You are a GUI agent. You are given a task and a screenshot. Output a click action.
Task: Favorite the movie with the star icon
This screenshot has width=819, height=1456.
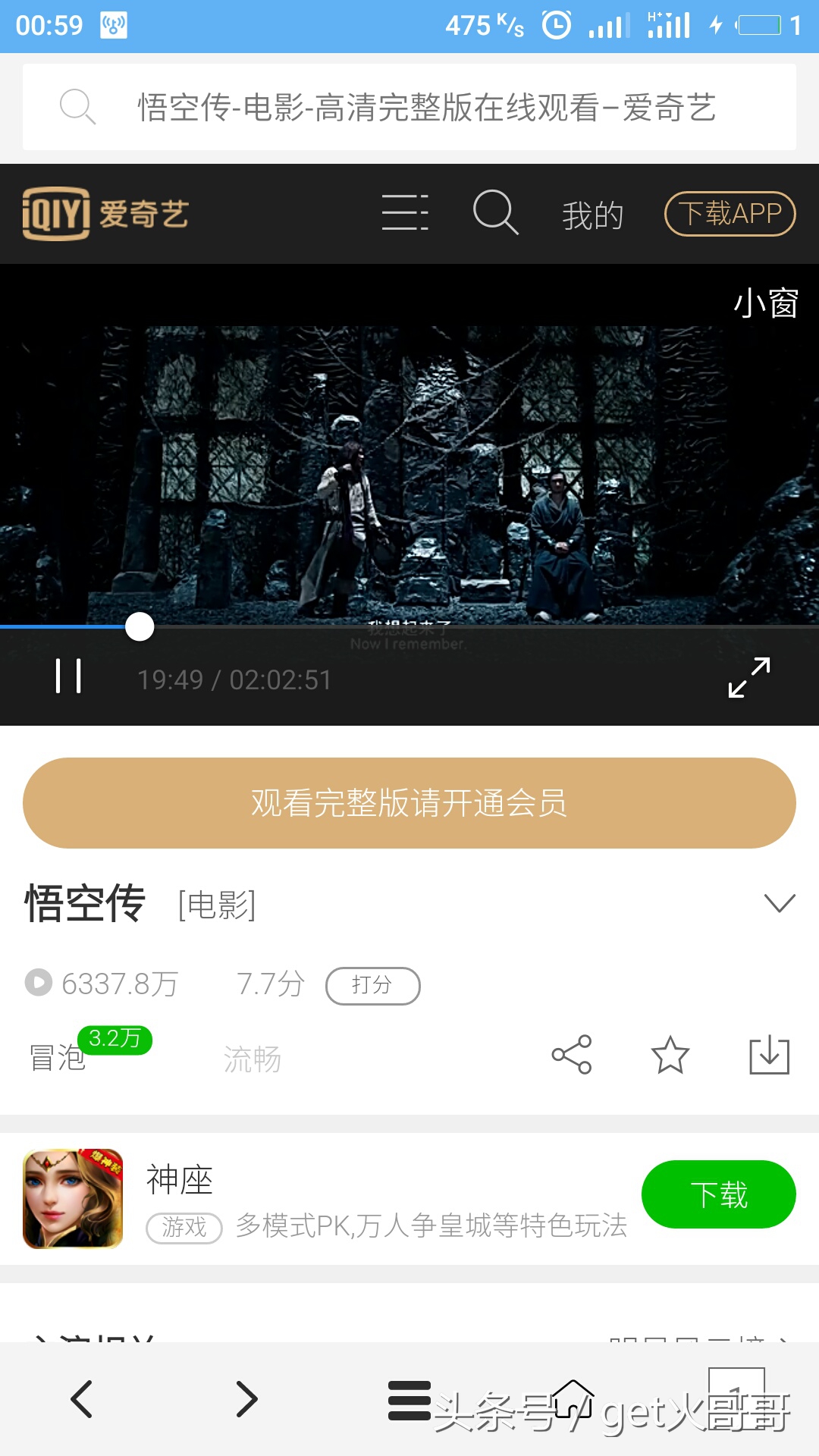(670, 1056)
